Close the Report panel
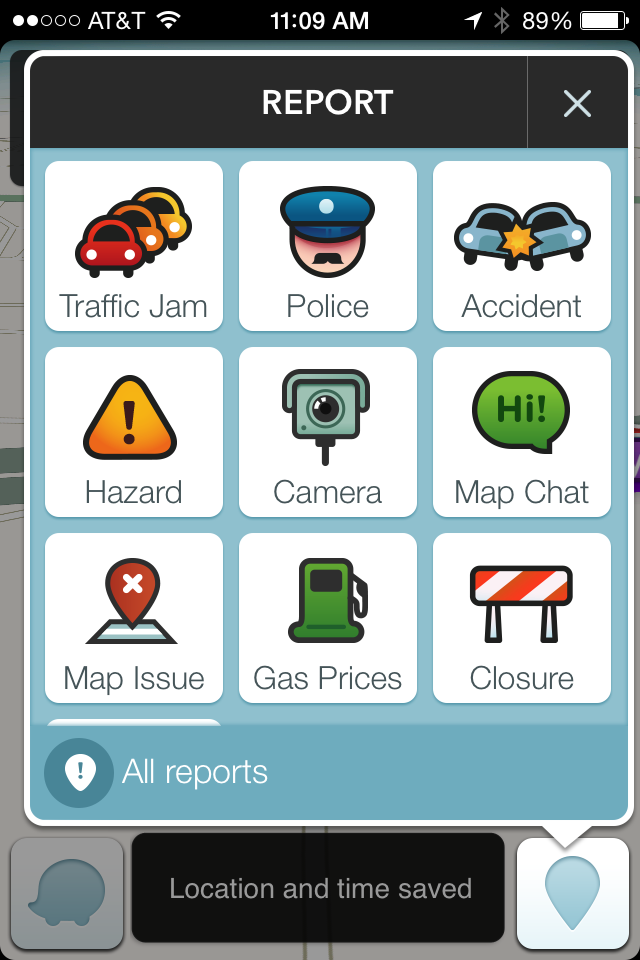 tap(577, 103)
